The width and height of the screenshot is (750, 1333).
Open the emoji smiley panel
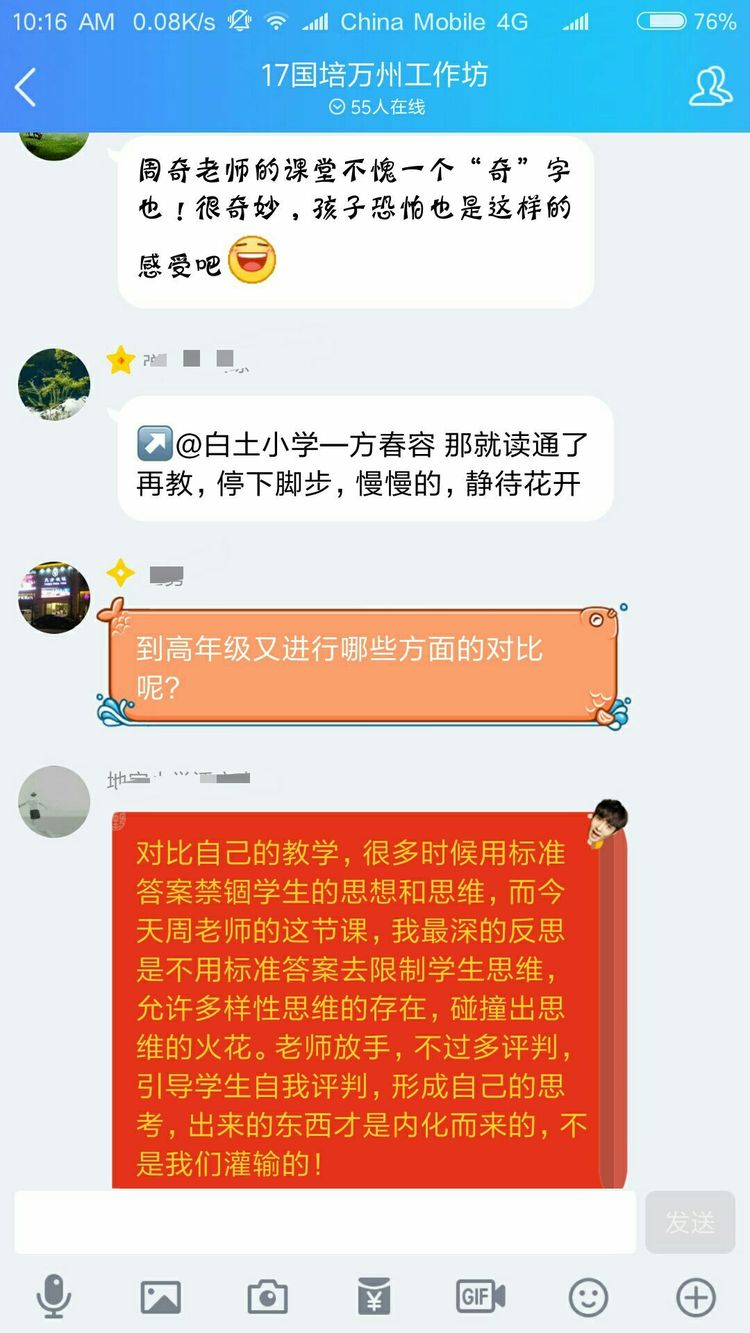(588, 1297)
